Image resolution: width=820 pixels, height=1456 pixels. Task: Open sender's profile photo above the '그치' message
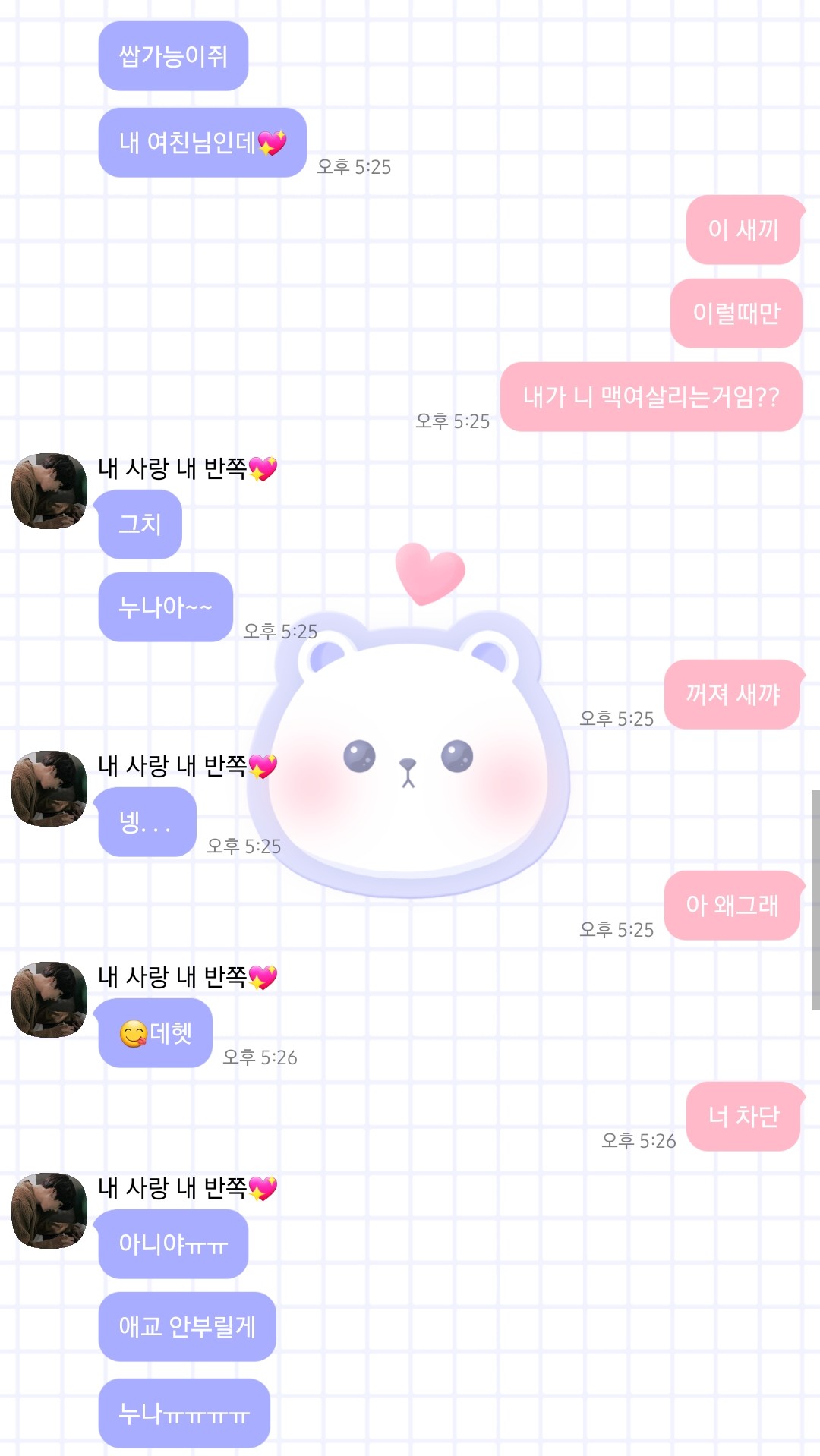point(49,491)
